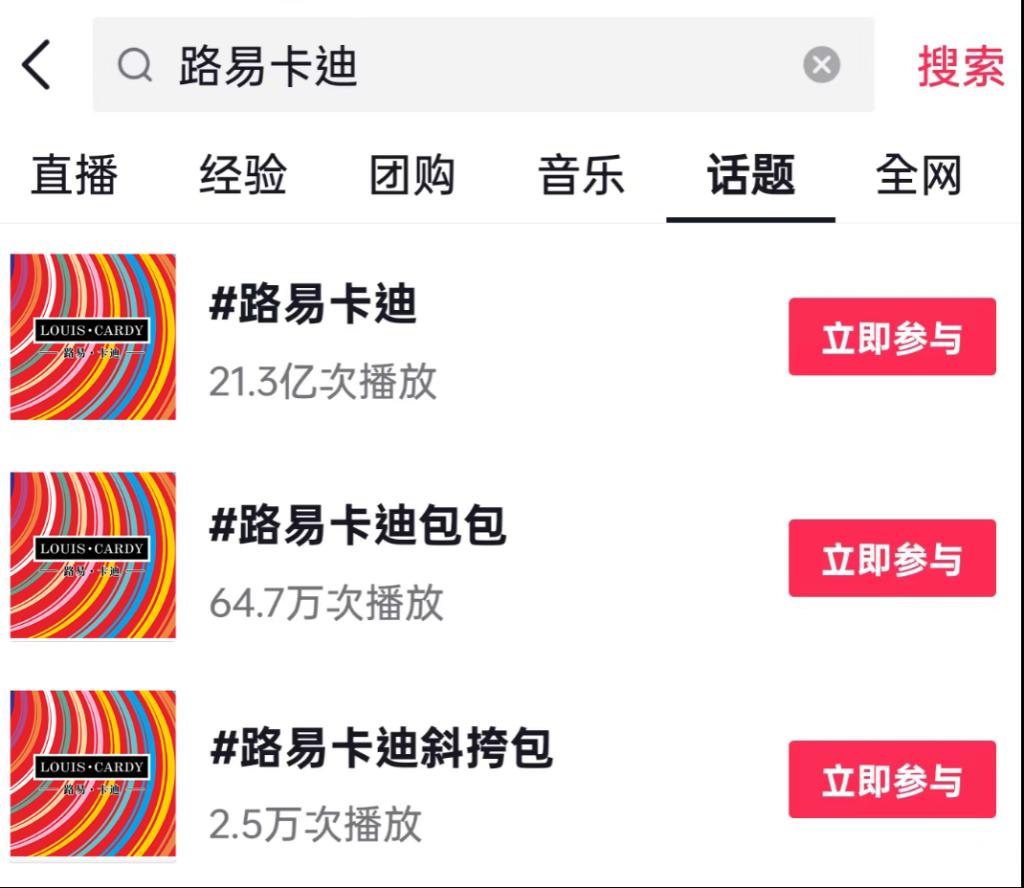Go back using the back arrow
Image resolution: width=1024 pixels, height=888 pixels.
pos(37,66)
